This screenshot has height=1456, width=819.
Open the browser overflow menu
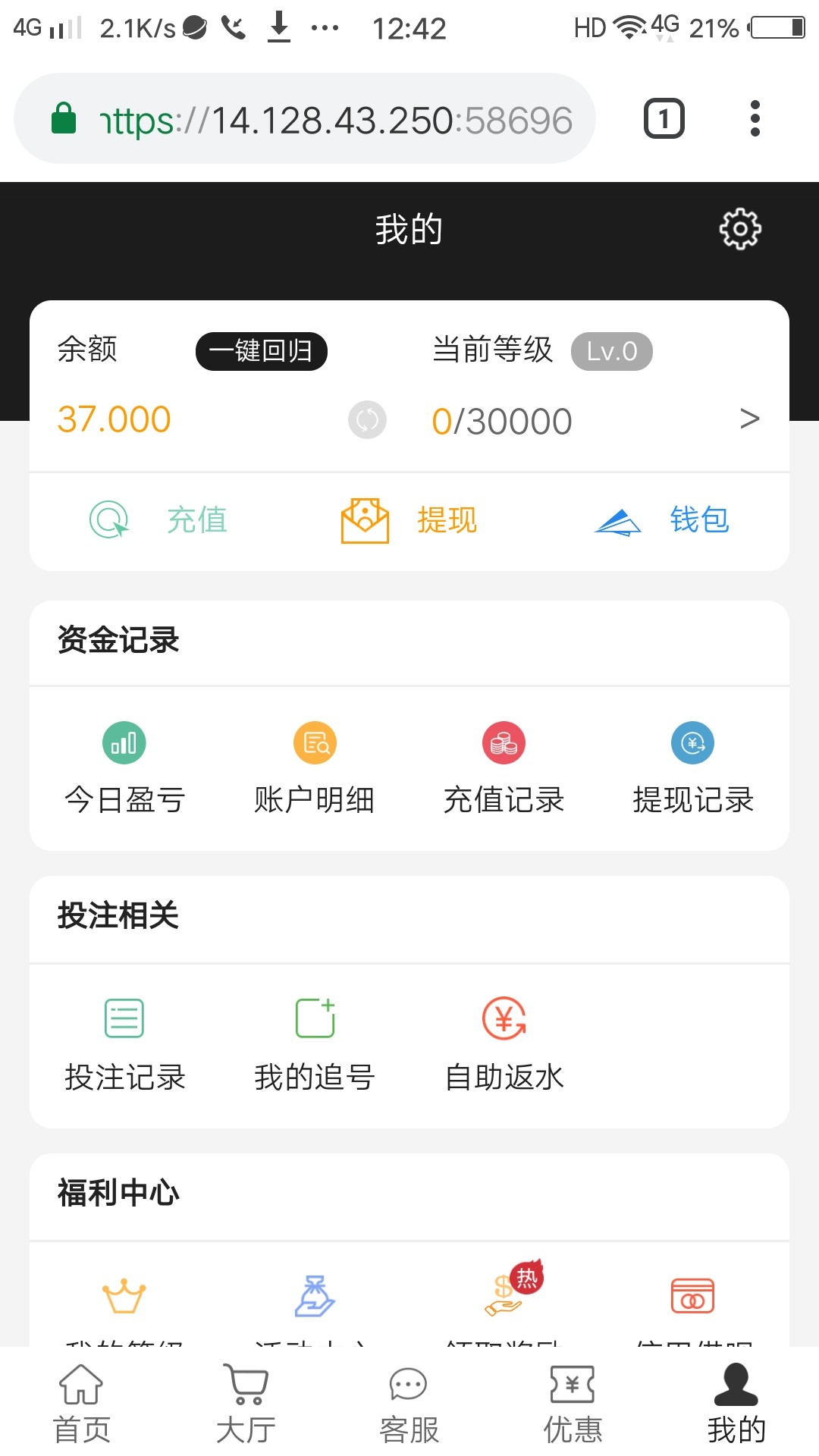[x=755, y=119]
